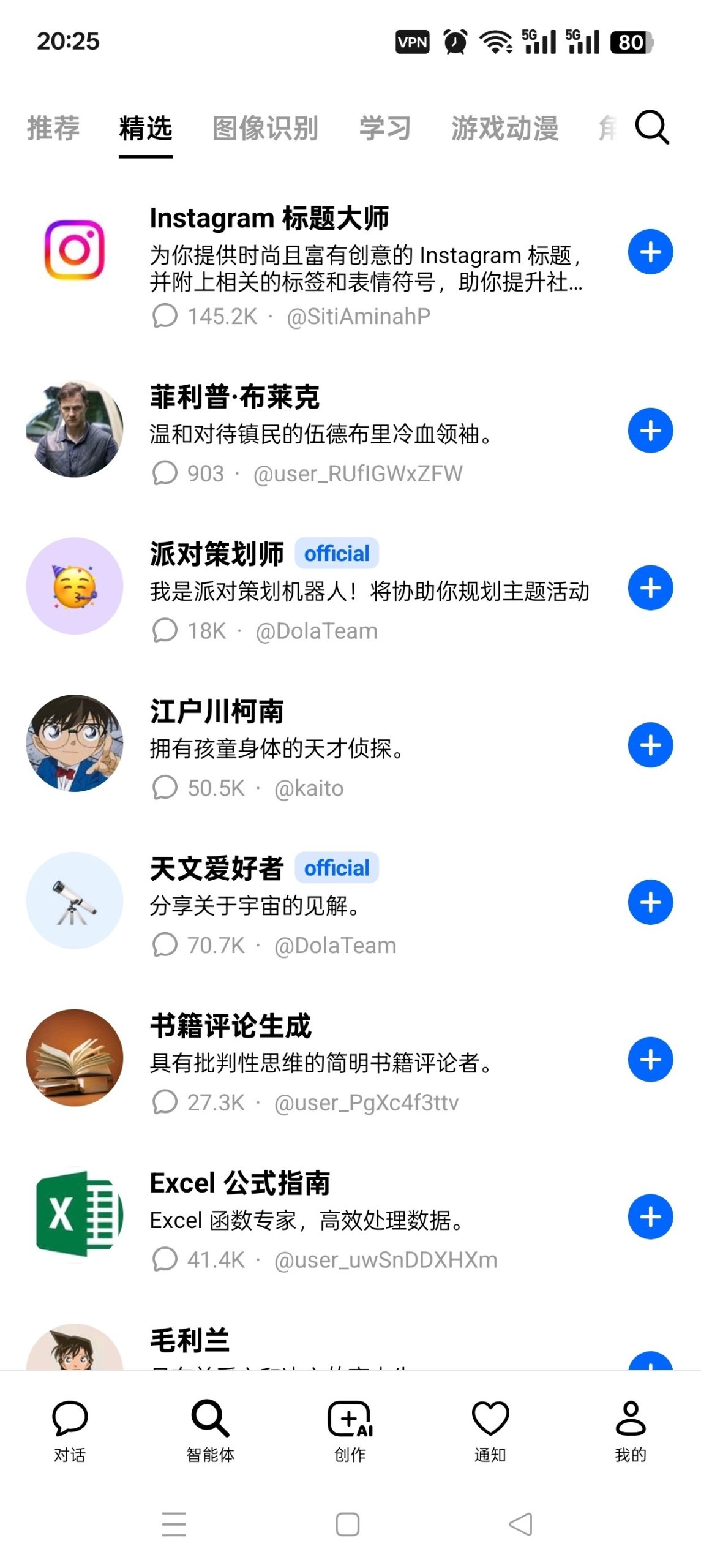
Task: Switch to the 推荐 tab
Action: tap(51, 129)
